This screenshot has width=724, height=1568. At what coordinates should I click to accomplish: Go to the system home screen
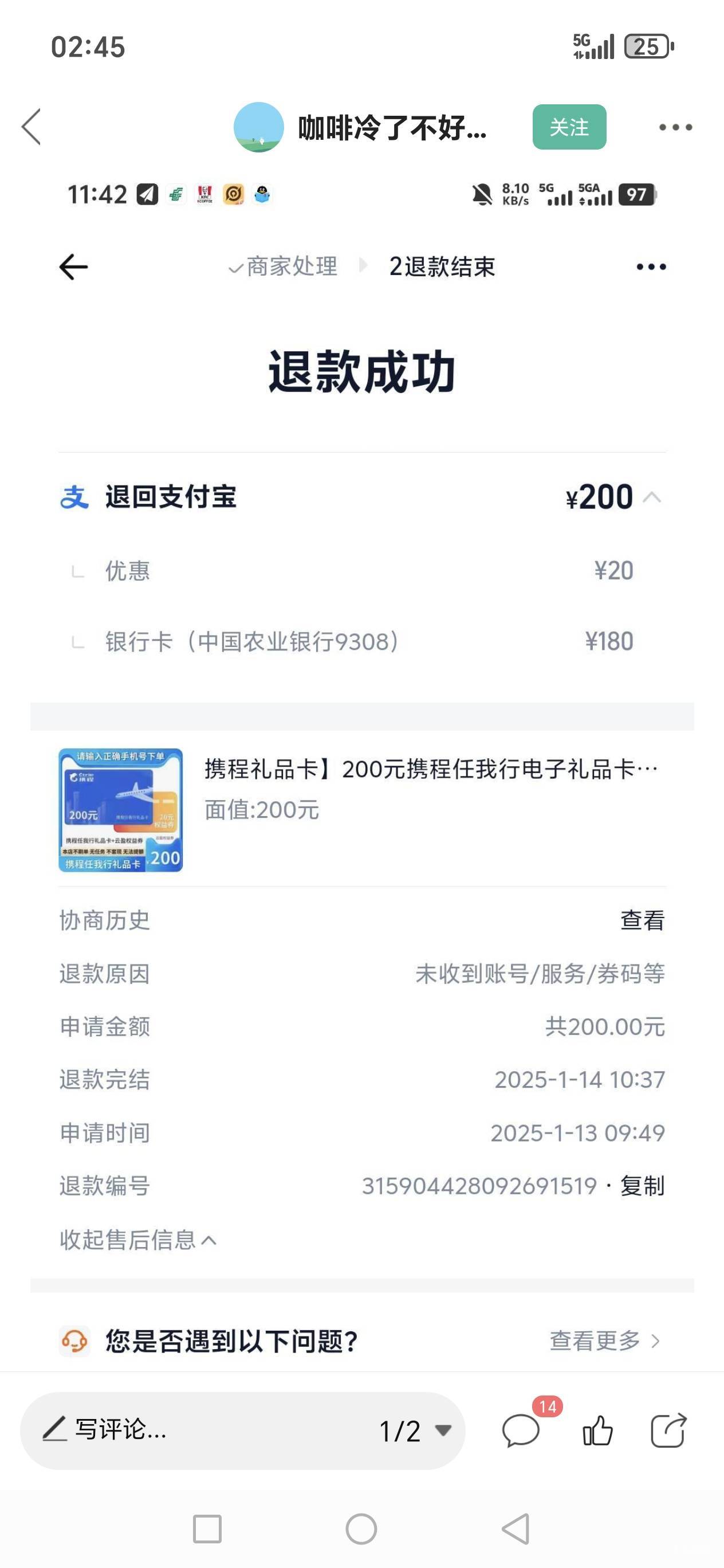pos(361,1528)
